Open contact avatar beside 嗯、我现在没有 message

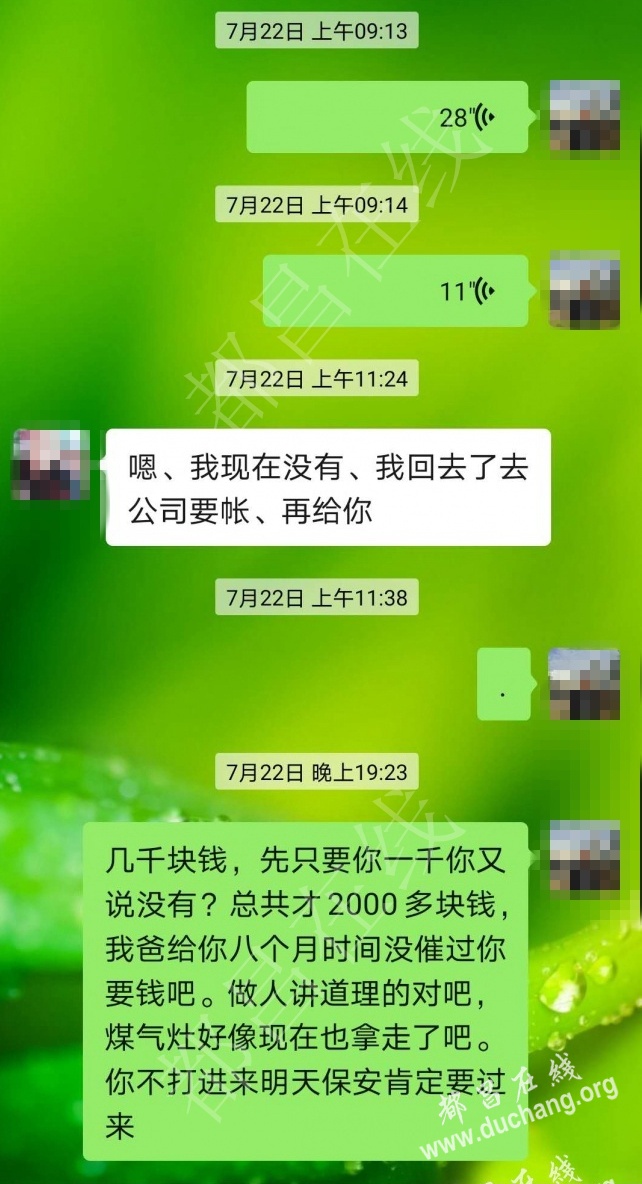pos(51,464)
